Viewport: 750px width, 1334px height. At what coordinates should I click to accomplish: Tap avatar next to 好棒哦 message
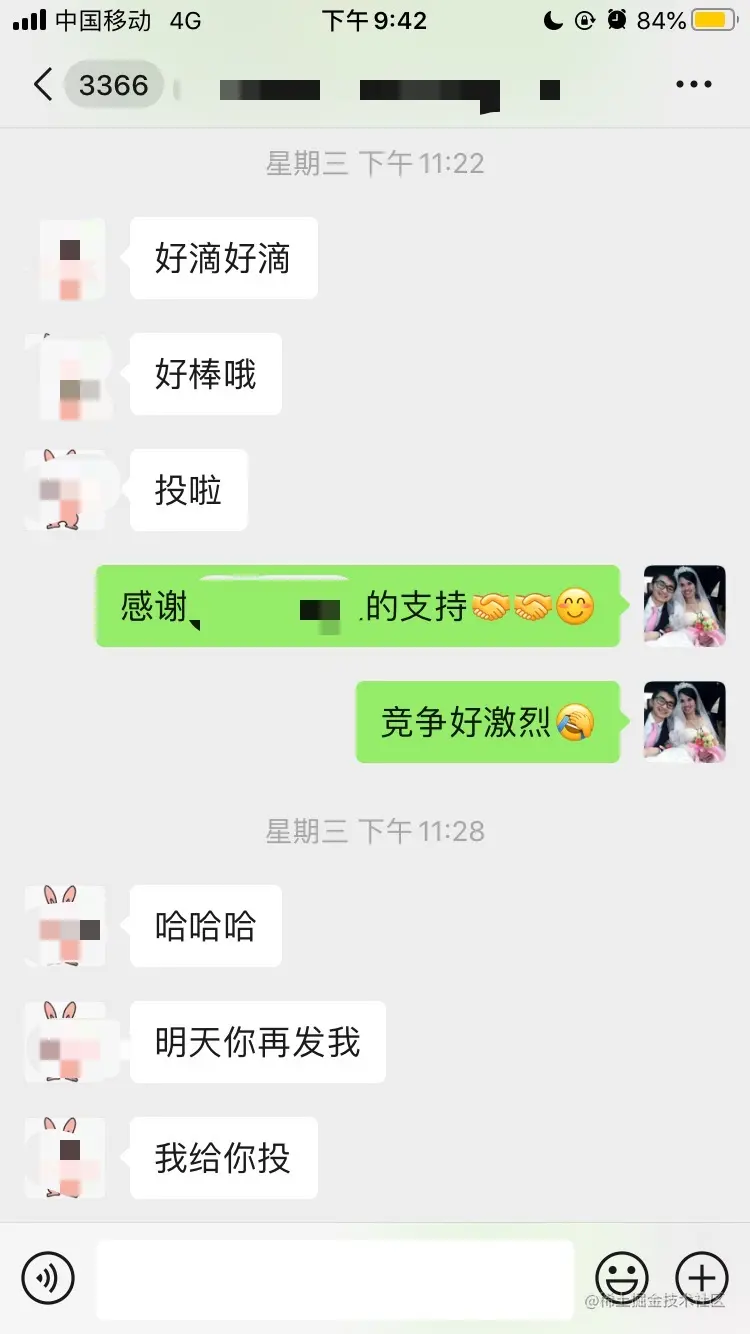coord(72,375)
